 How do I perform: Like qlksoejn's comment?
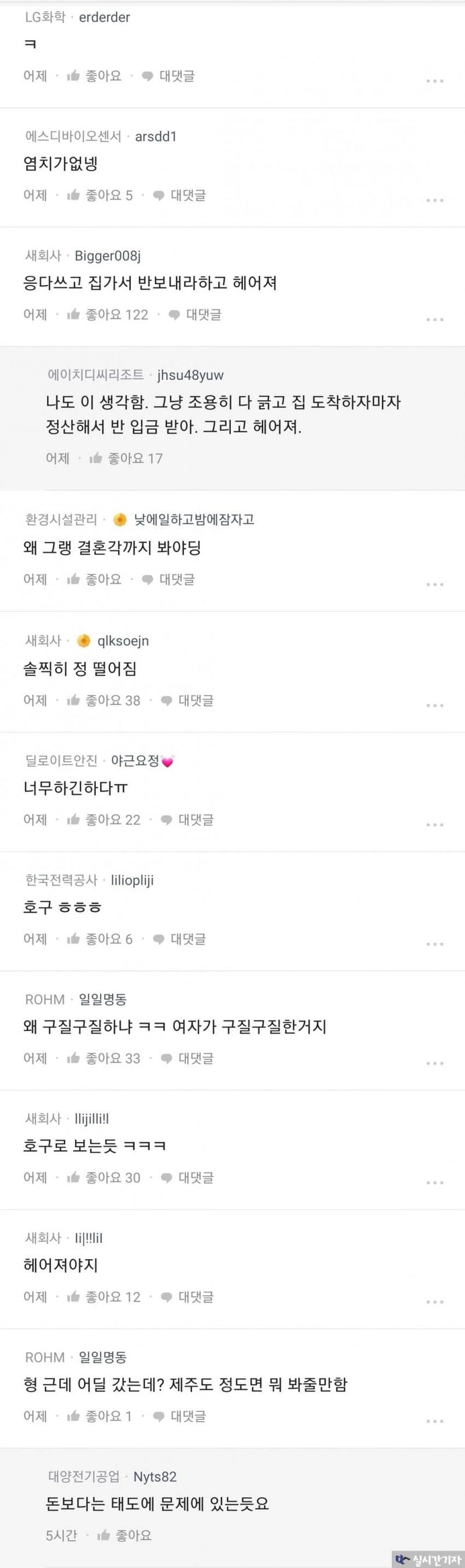[103, 700]
